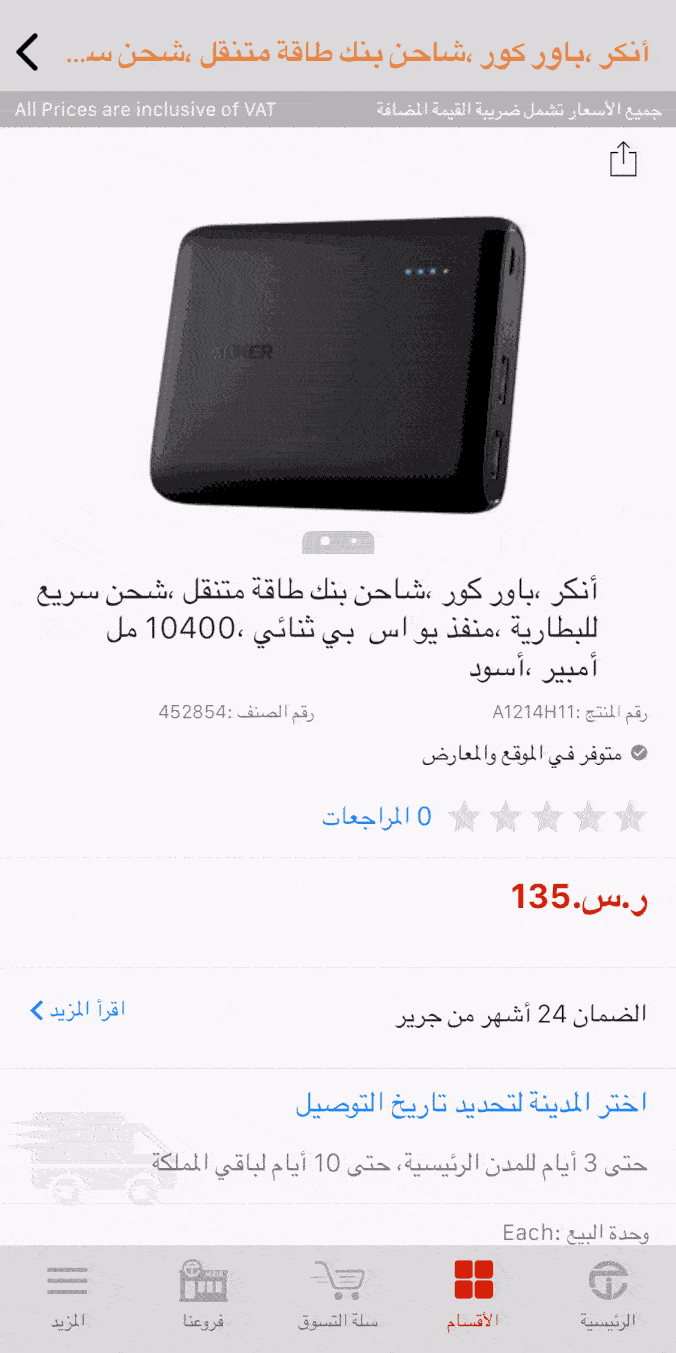Switch to the الرئيسية home tab
The width and height of the screenshot is (676, 1353).
(608, 1295)
